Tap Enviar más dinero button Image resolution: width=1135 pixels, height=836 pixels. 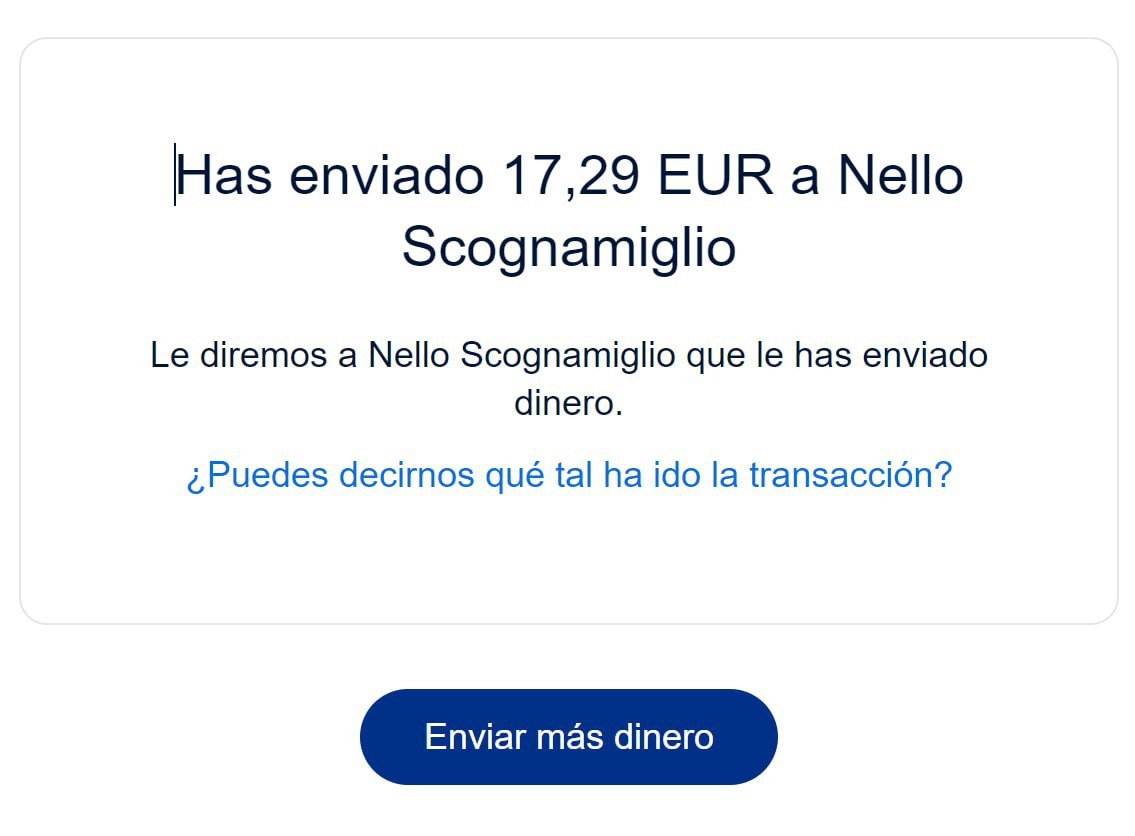(568, 737)
